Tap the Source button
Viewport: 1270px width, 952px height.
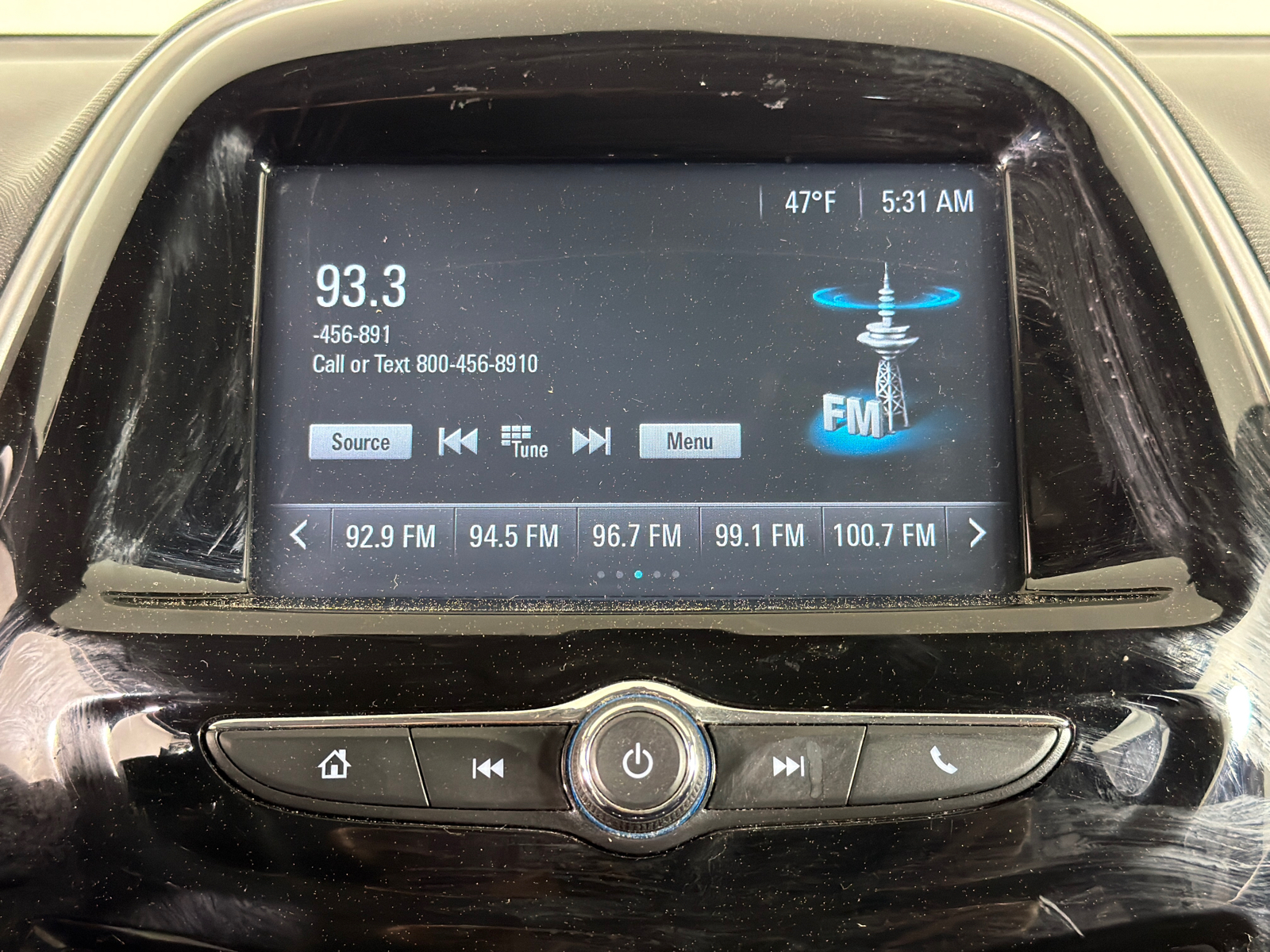click(360, 442)
